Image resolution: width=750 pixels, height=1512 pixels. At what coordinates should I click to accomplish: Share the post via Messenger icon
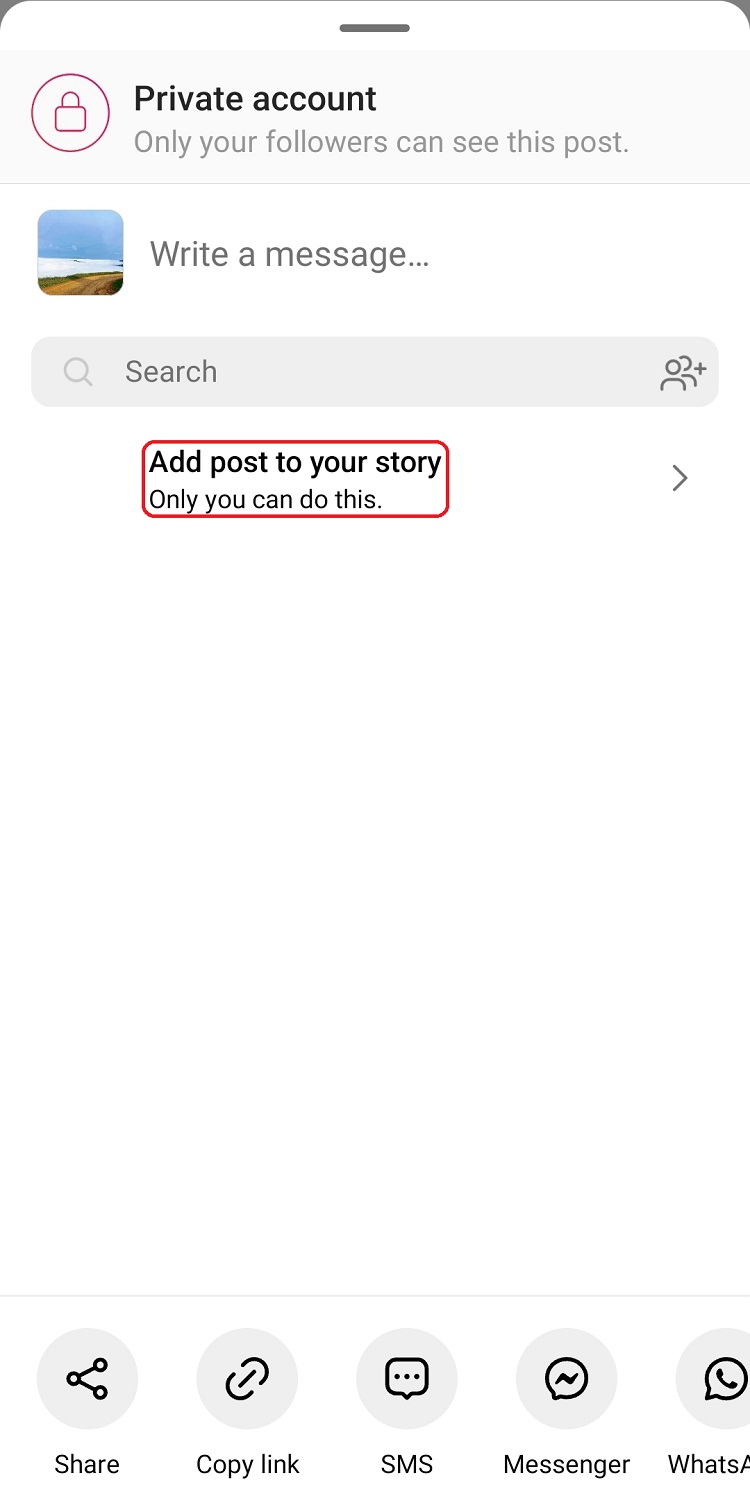tap(566, 1378)
